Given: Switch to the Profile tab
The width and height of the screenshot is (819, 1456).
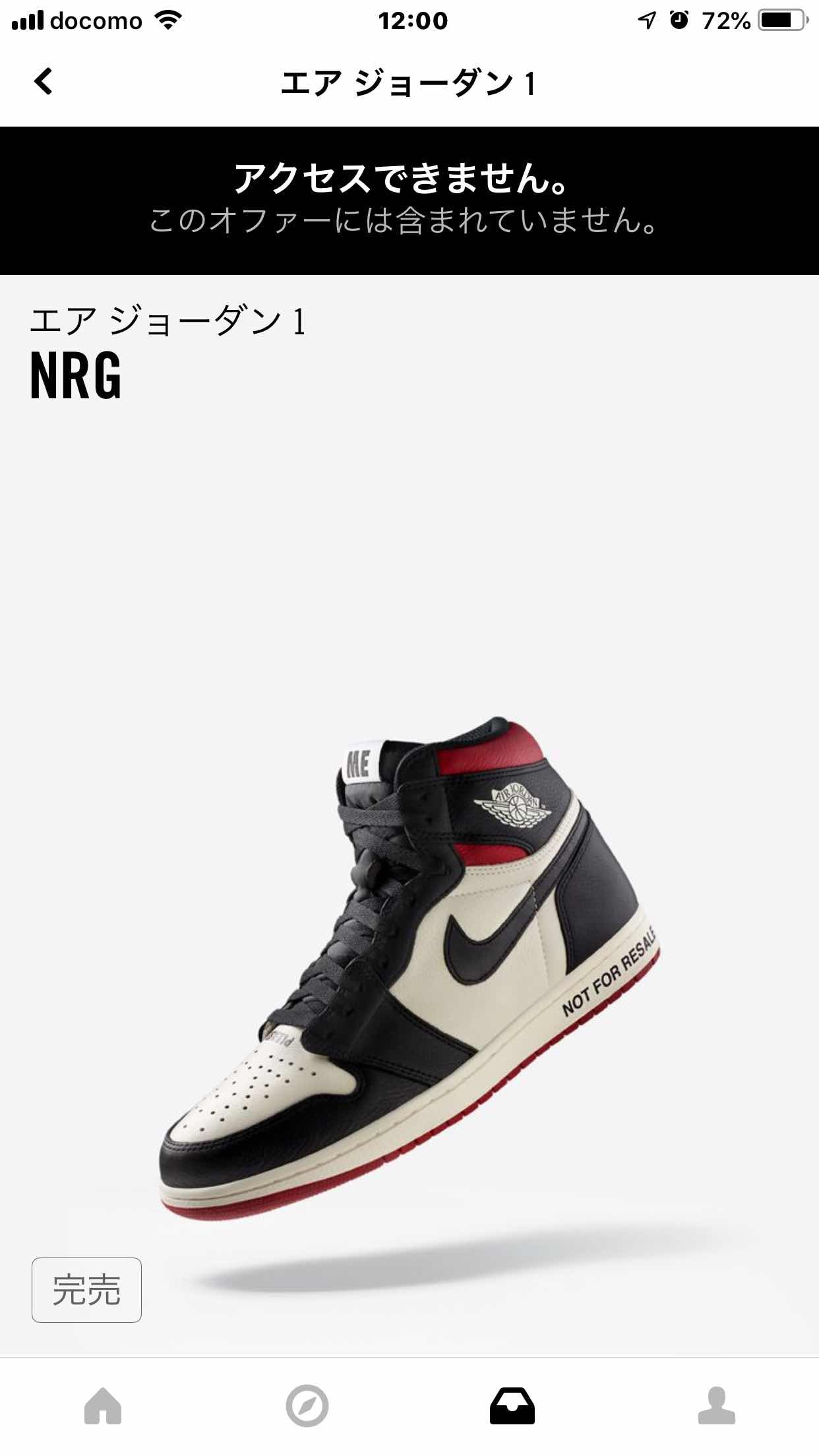Looking at the screenshot, I should (716, 1406).
